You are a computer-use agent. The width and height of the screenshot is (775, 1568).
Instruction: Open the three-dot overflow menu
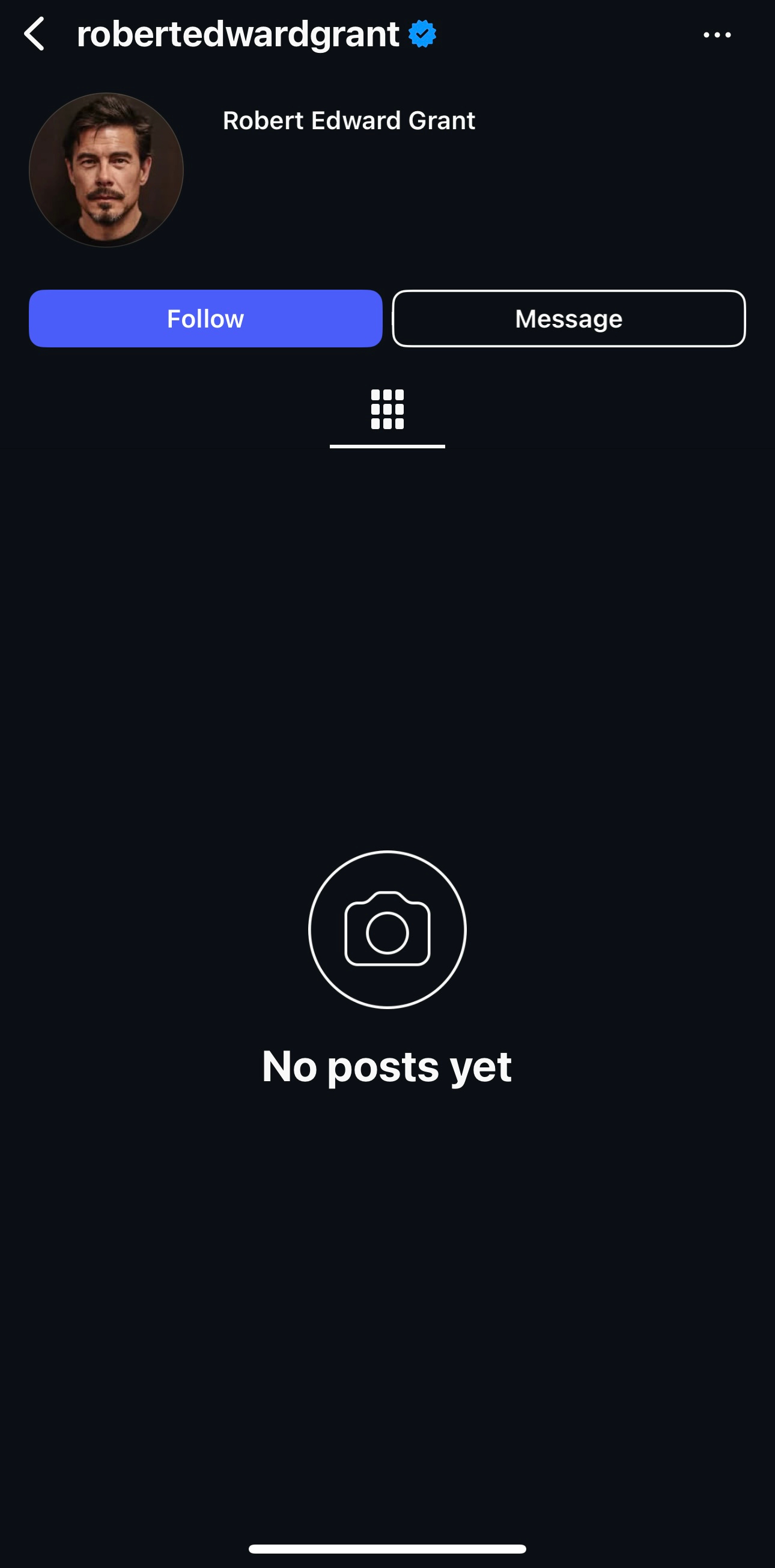[x=717, y=35]
